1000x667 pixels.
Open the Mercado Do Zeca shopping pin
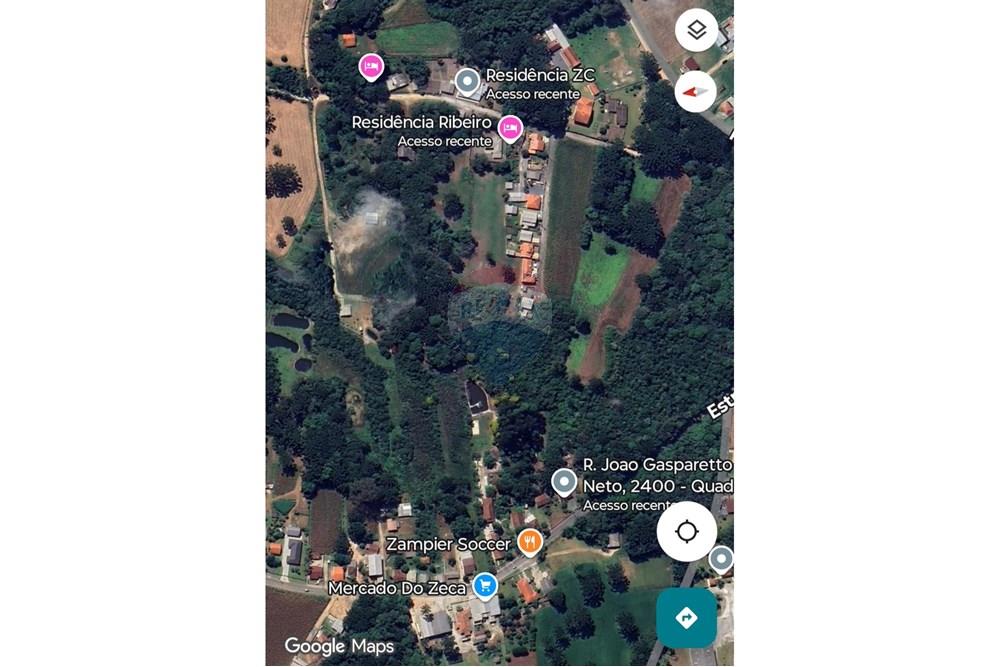[485, 585]
